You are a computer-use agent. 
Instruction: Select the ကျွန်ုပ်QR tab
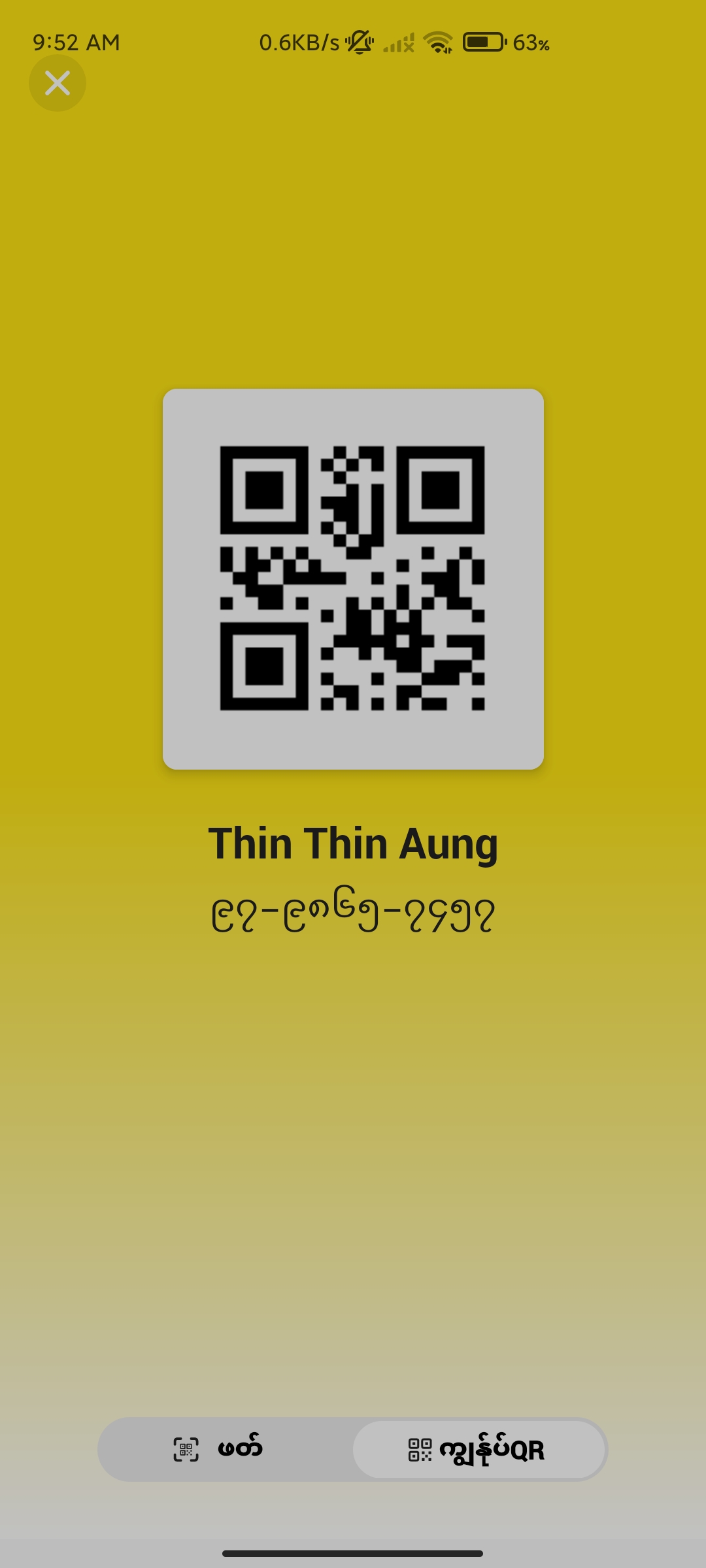point(479,1449)
